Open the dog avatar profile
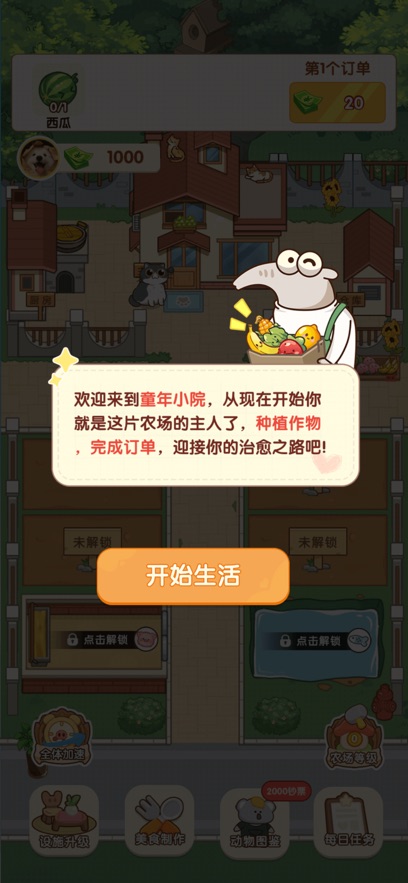408x883 pixels. pos(39,159)
